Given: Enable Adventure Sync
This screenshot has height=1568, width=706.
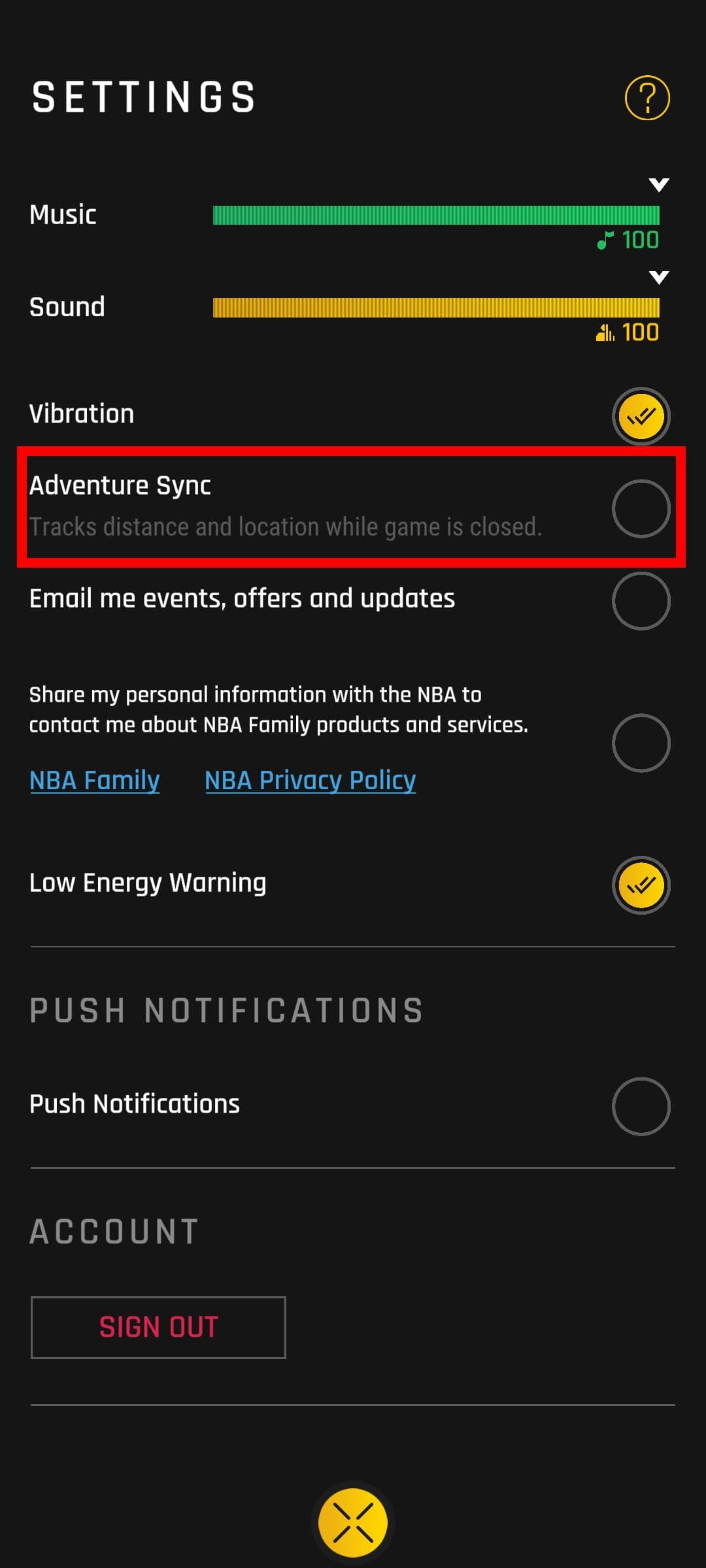Looking at the screenshot, I should click(x=641, y=507).
